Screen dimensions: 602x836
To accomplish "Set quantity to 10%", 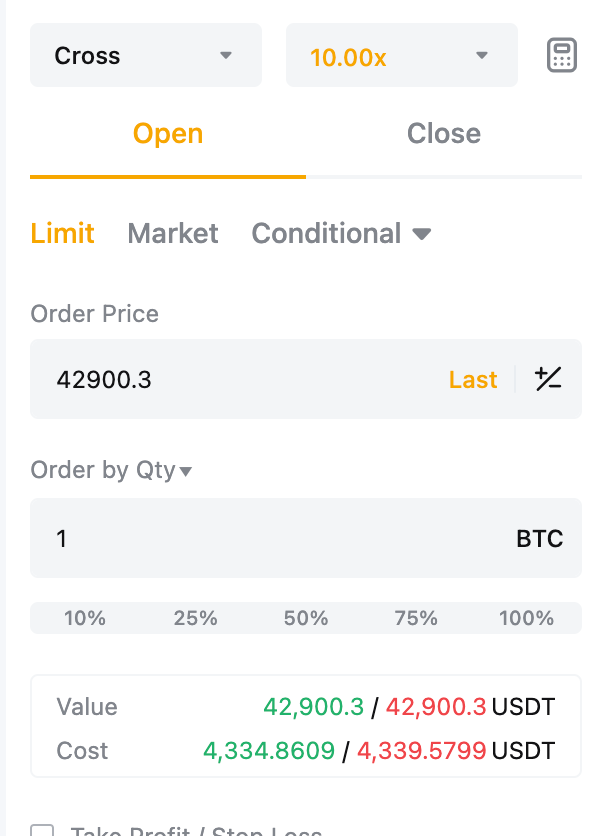I will point(85,618).
